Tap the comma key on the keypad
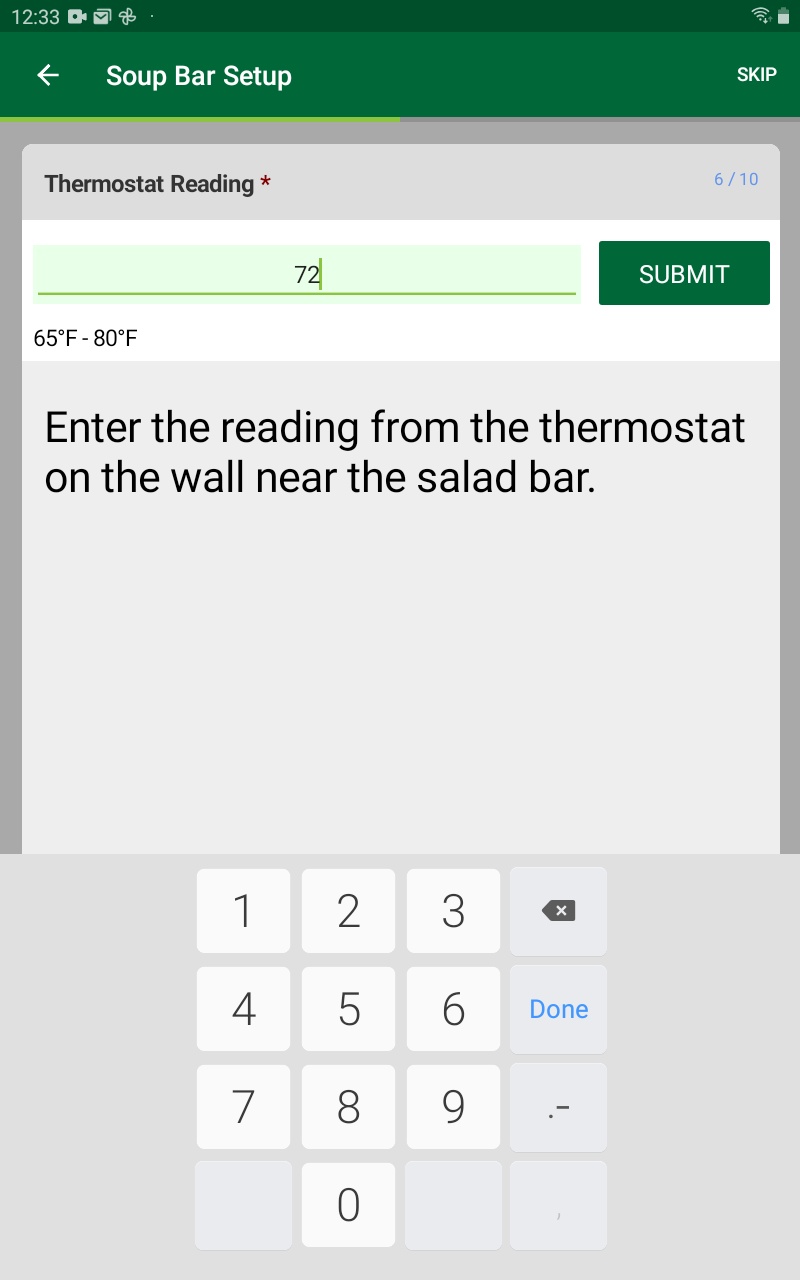The image size is (800, 1280). tap(558, 1205)
